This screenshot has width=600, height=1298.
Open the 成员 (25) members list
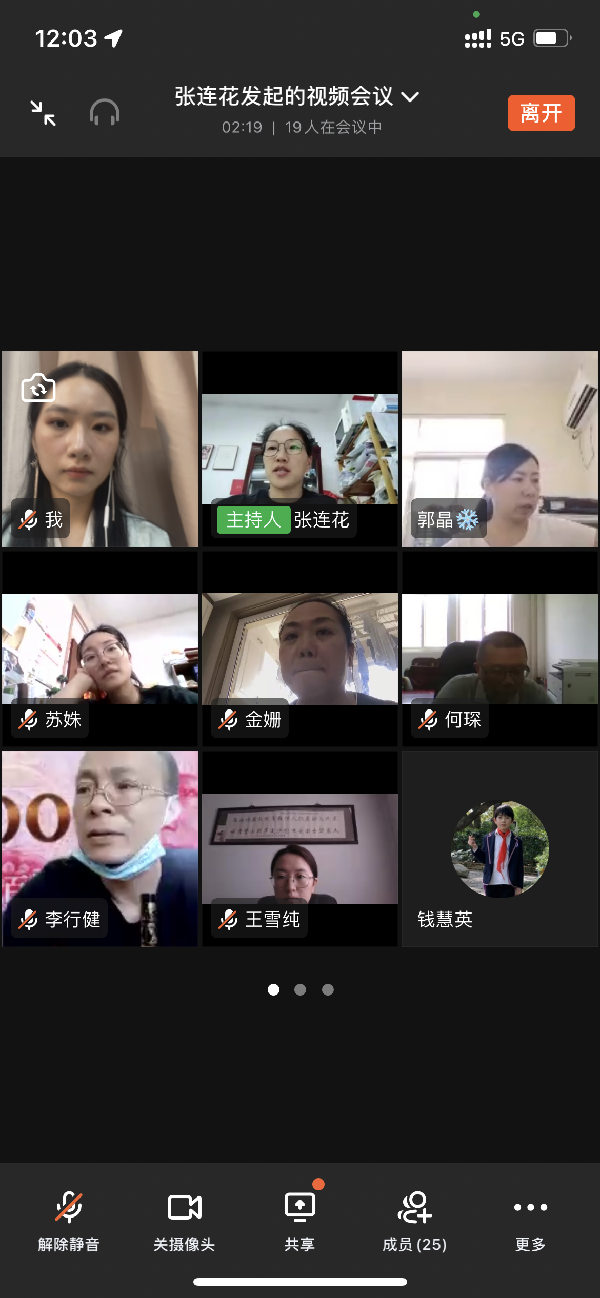click(x=414, y=1219)
